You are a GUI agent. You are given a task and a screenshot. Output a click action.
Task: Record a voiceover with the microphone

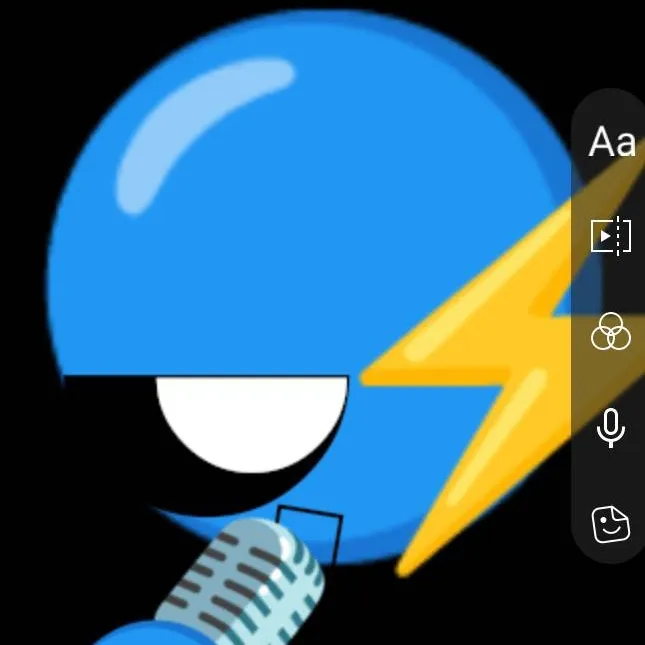pos(611,428)
